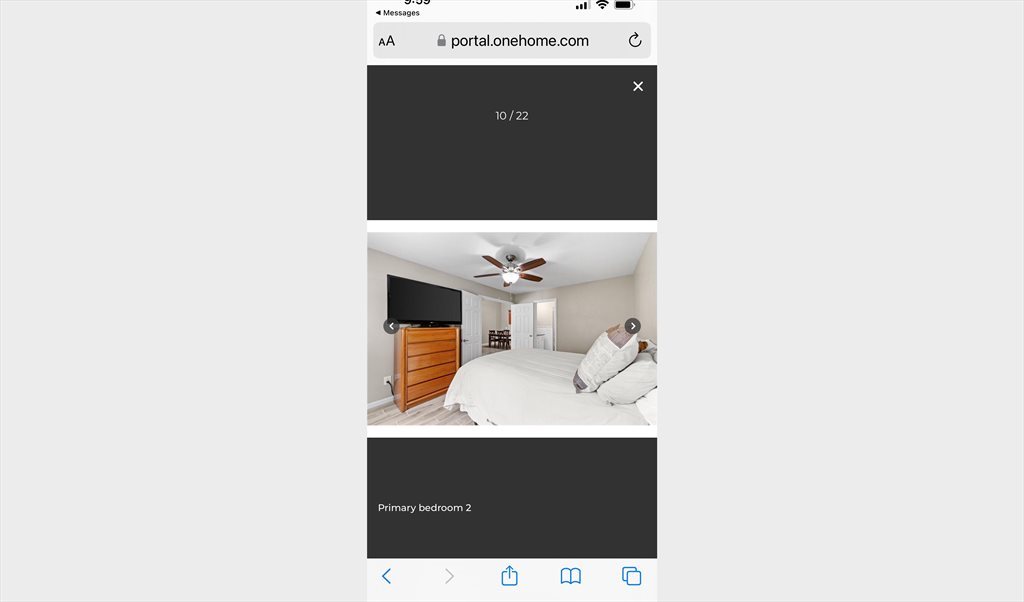
Task: Show open Safari tabs
Action: pyautogui.click(x=631, y=576)
